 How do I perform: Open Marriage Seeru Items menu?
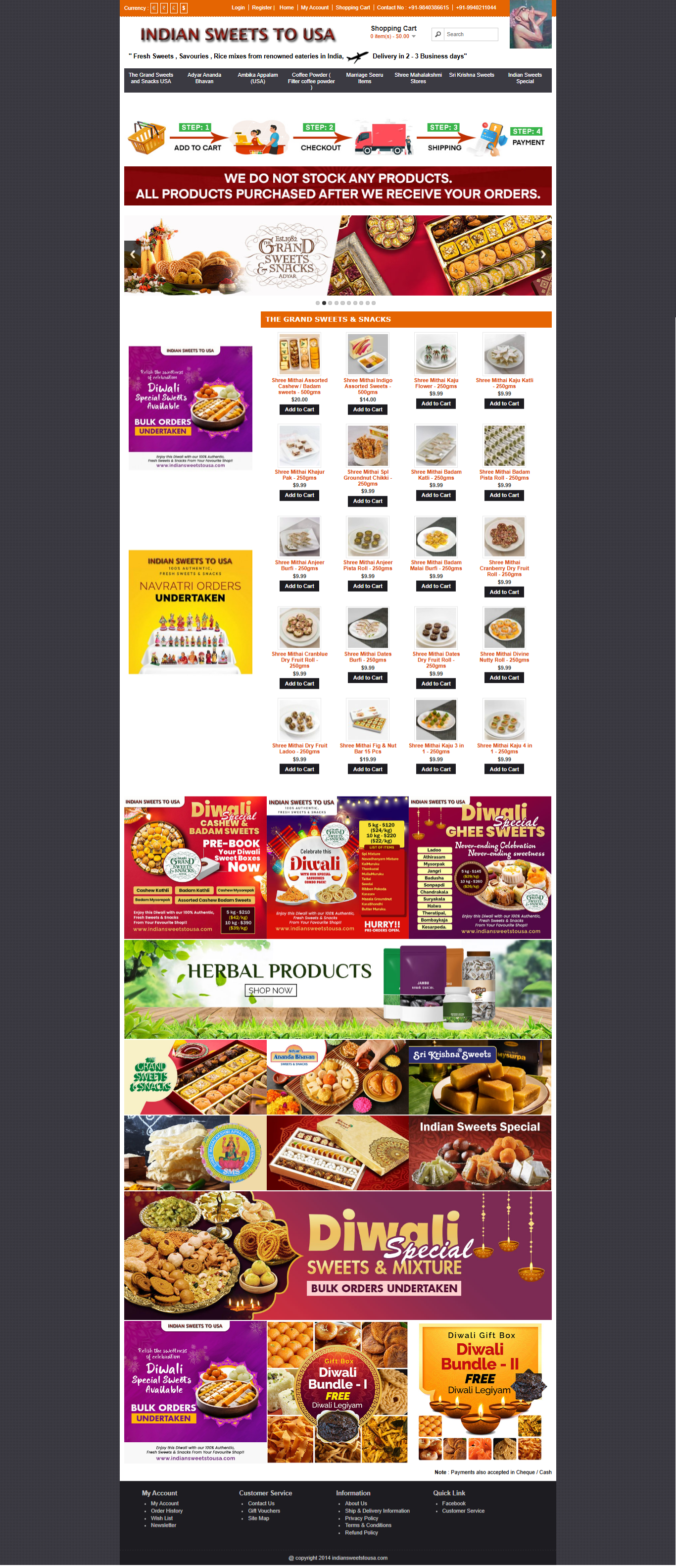364,78
